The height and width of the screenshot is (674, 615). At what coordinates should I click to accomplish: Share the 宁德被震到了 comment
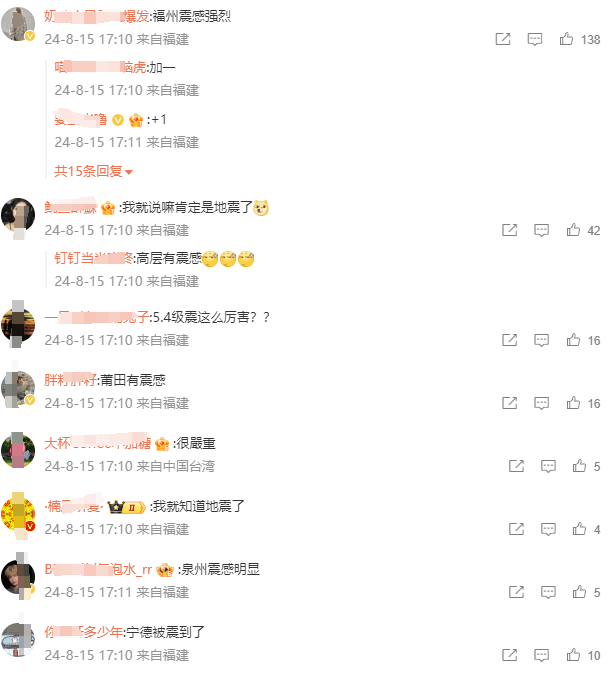[x=509, y=655]
